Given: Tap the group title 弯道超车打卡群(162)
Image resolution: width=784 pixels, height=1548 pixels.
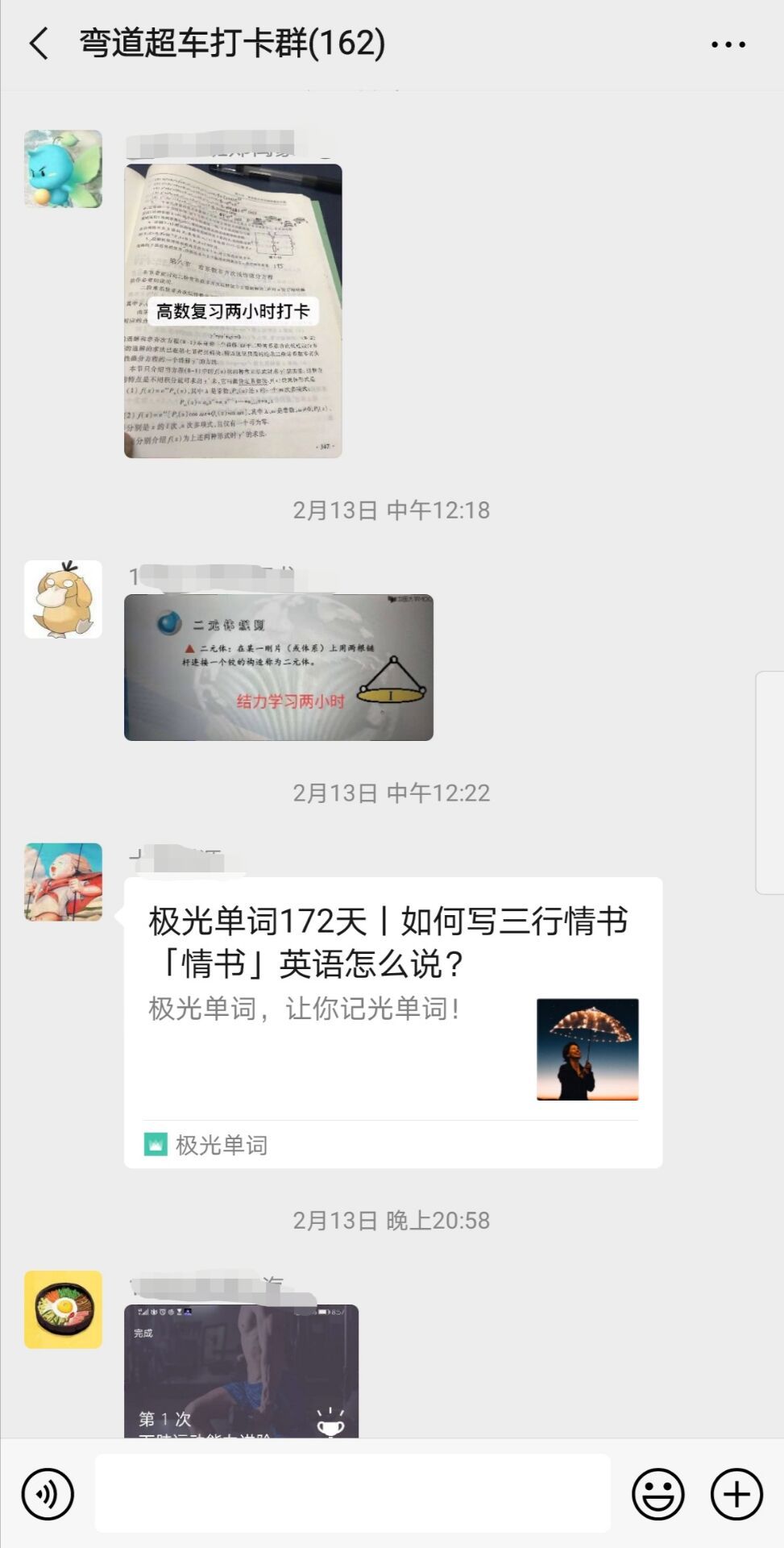Looking at the screenshot, I should [x=232, y=46].
